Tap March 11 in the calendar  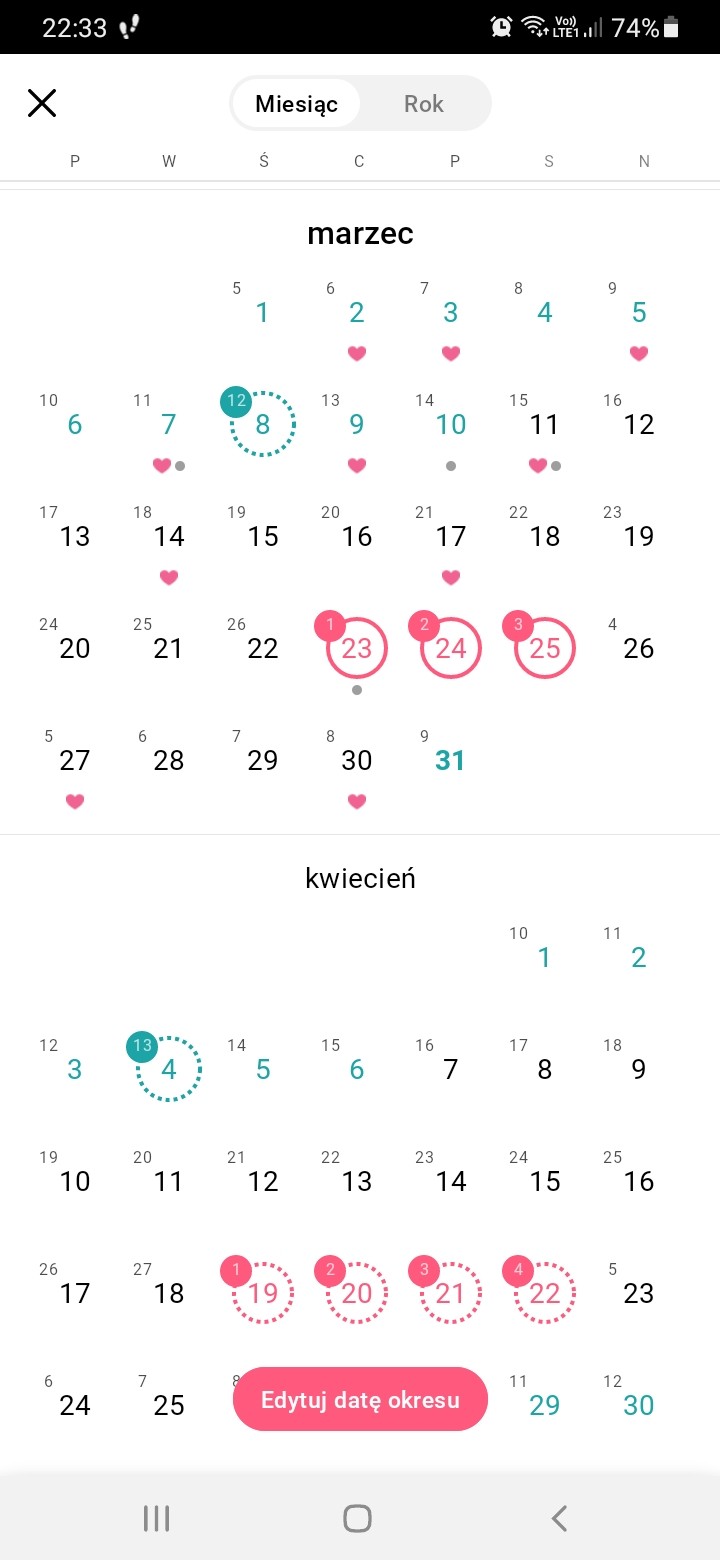(544, 425)
